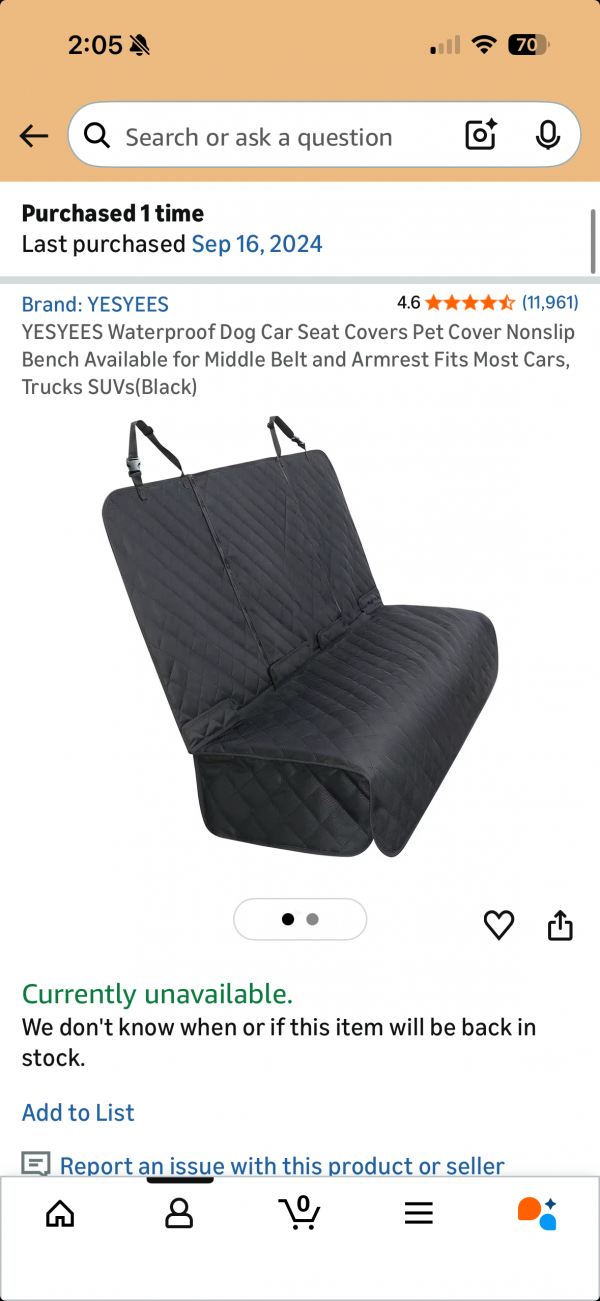This screenshot has width=600, height=1301.
Task: Go to the Home tab
Action: point(61,1213)
